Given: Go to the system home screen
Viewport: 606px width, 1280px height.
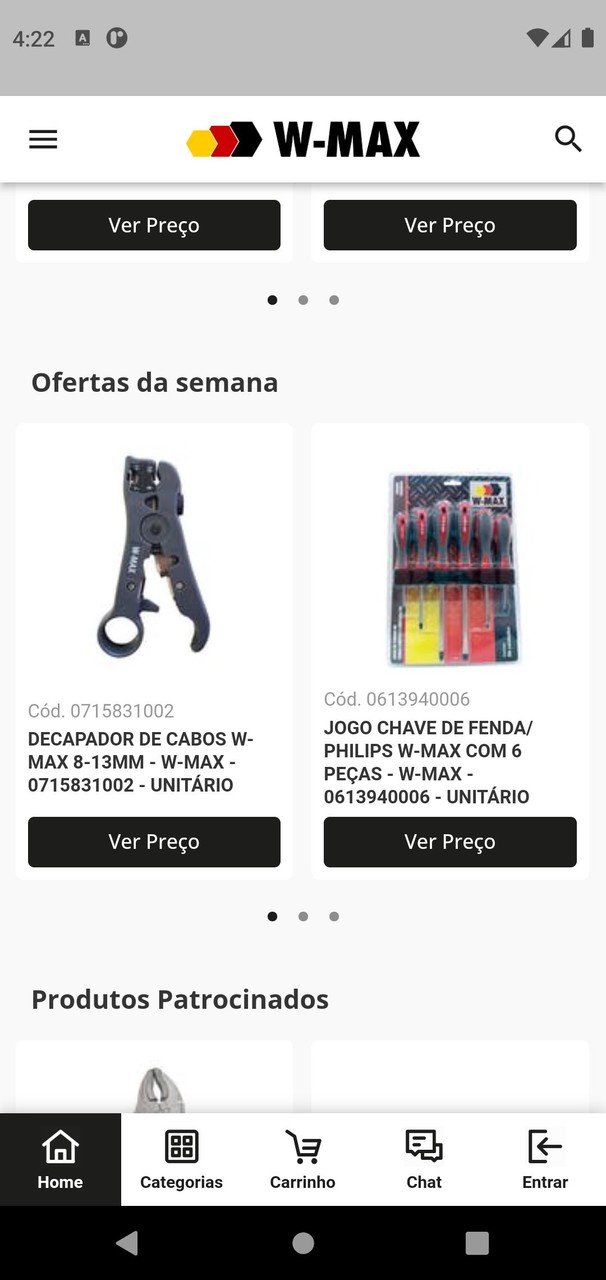Looking at the screenshot, I should tap(303, 1243).
